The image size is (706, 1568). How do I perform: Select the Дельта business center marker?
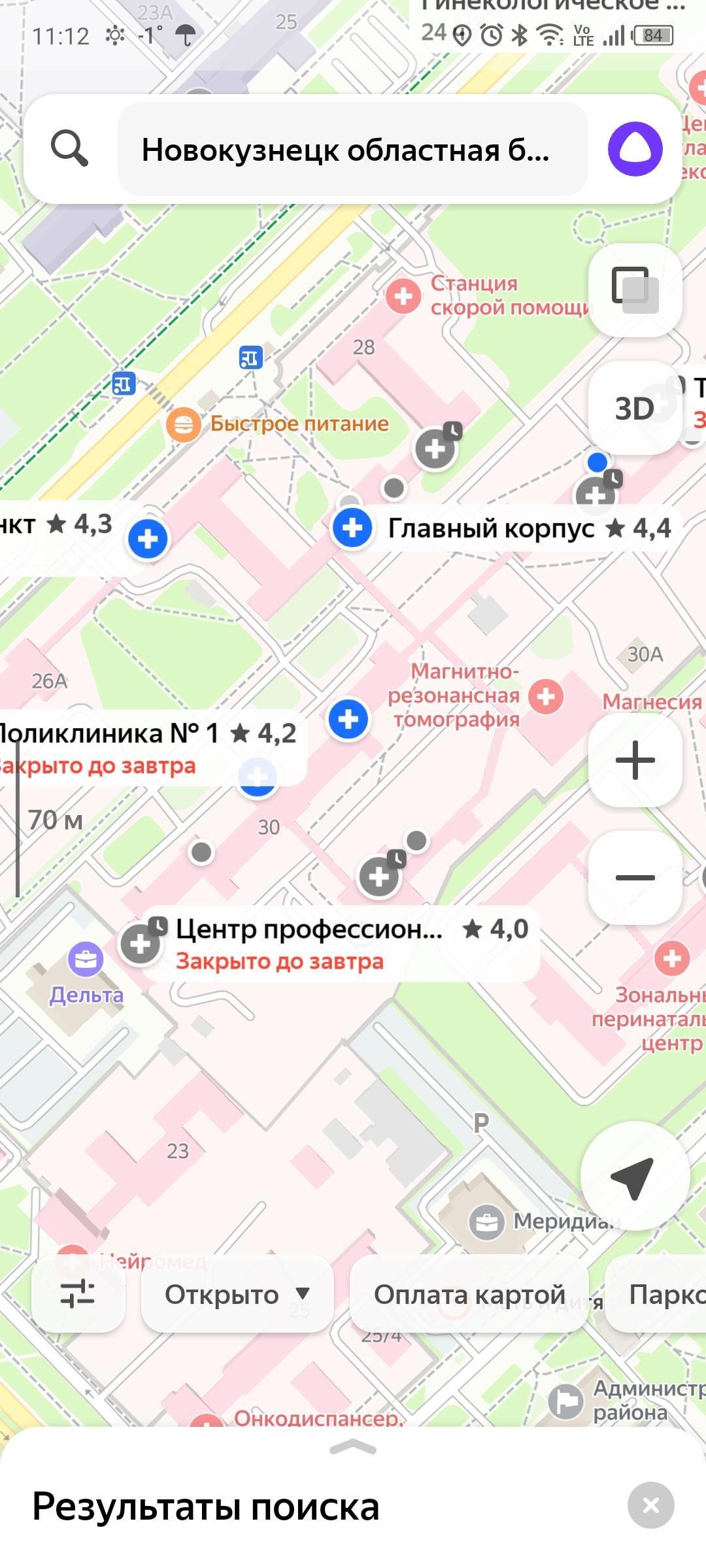click(86, 960)
